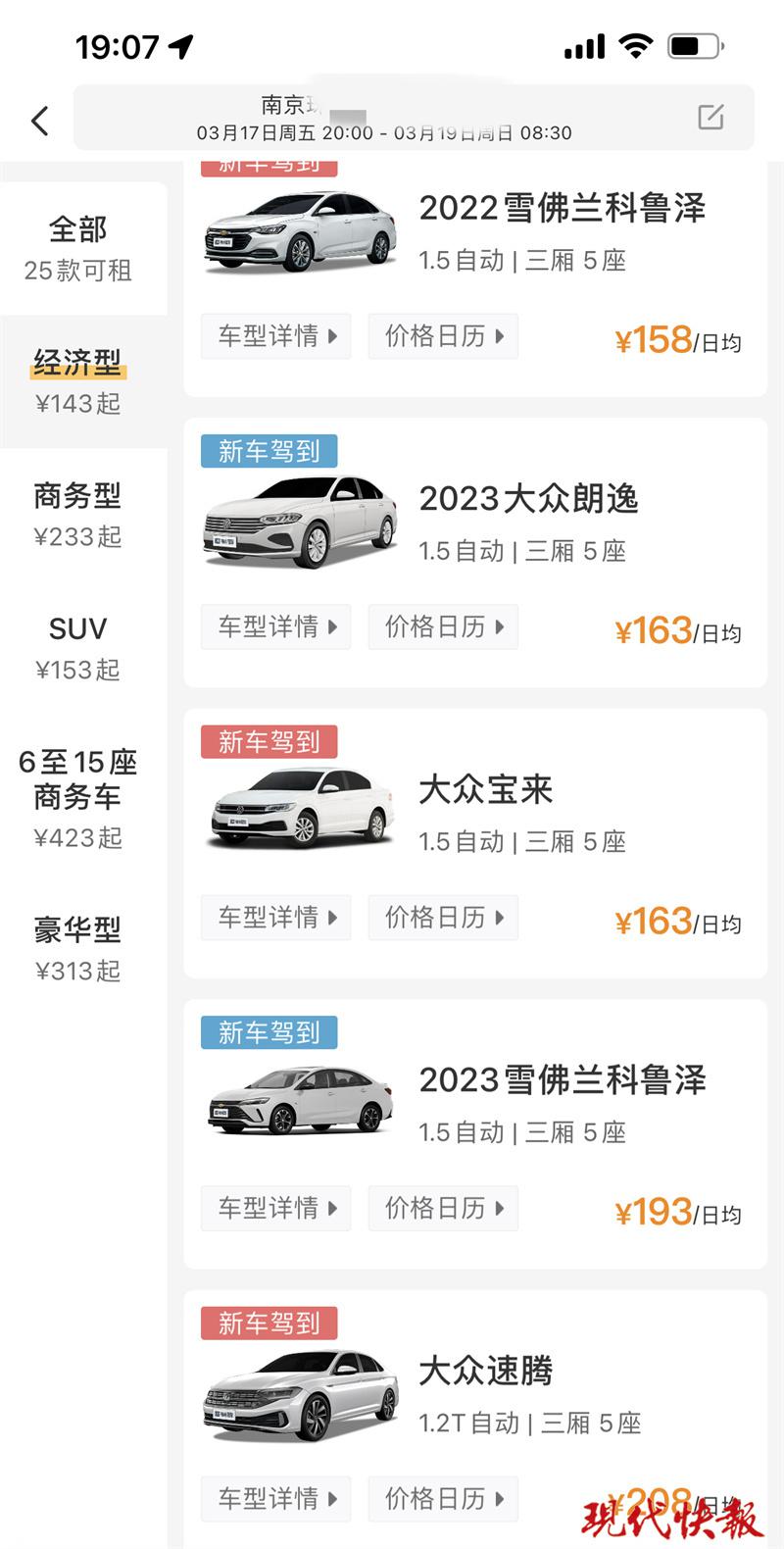The image size is (784, 1549).
Task: View 价格日历 for 2023雪佛兰科鲁泽
Action: [443, 1208]
